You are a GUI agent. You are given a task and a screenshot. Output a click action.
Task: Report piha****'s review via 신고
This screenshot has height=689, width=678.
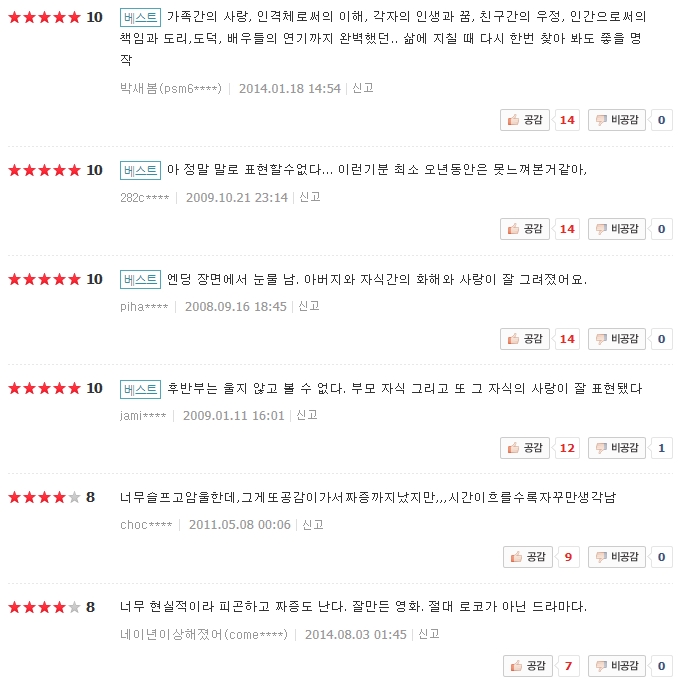tap(308, 306)
